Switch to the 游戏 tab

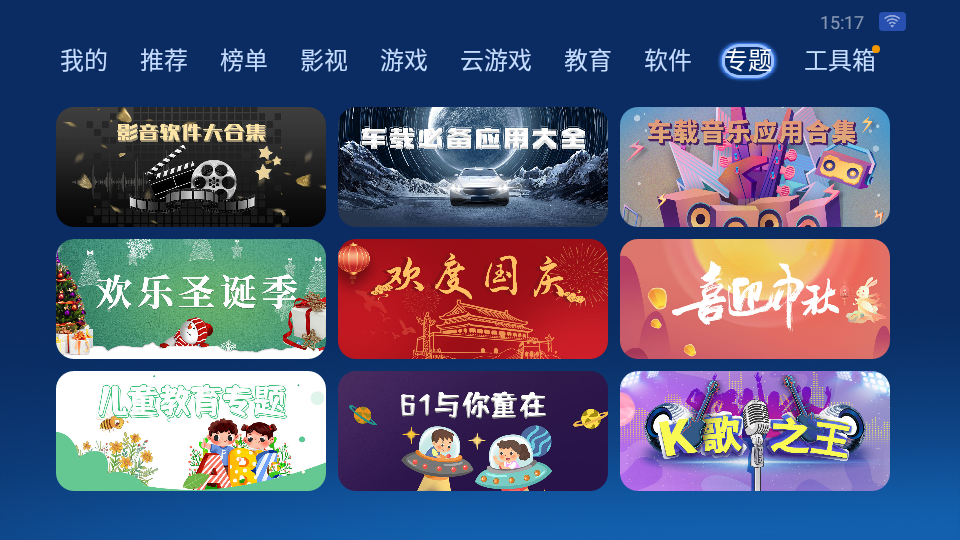(x=404, y=61)
